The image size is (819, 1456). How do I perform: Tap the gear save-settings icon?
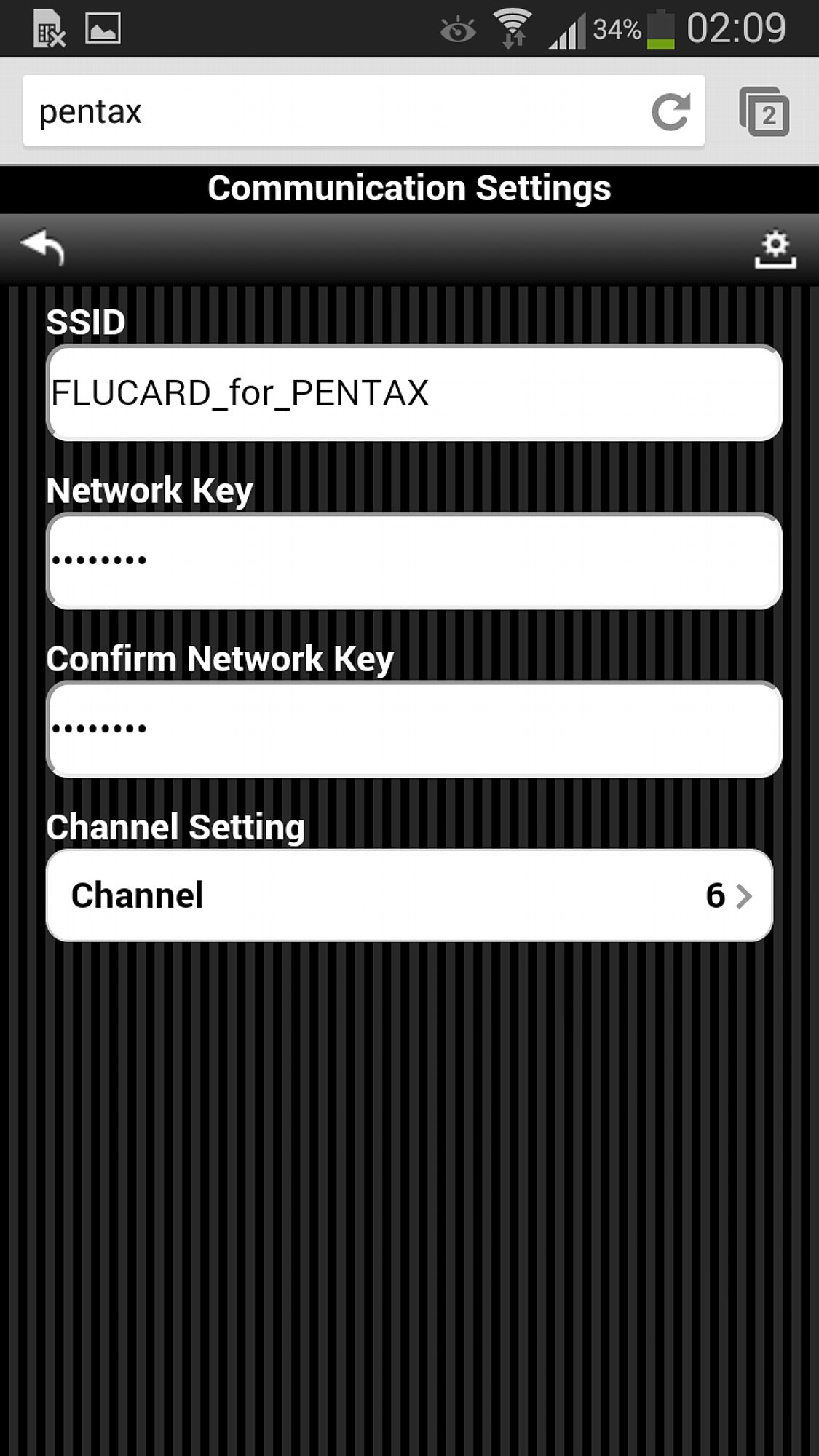(x=775, y=250)
